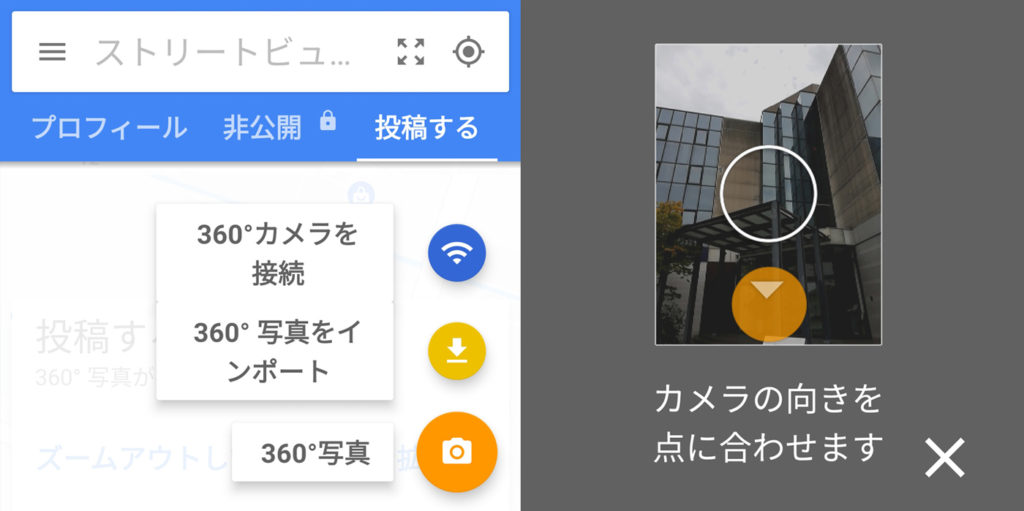
Task: Toggle the fullscreen expand icon
Action: coord(410,52)
